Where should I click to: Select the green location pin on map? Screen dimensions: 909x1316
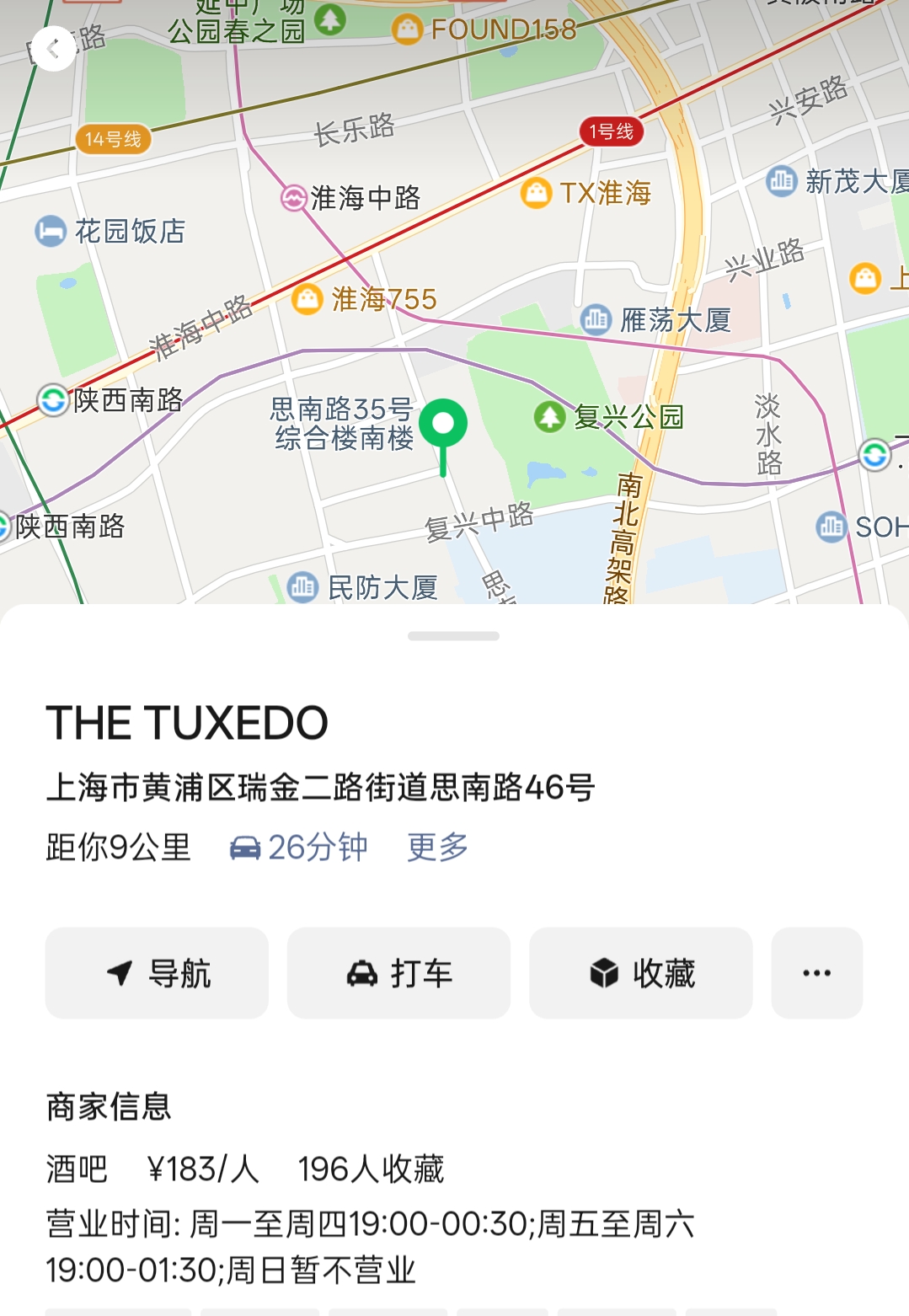click(x=443, y=425)
